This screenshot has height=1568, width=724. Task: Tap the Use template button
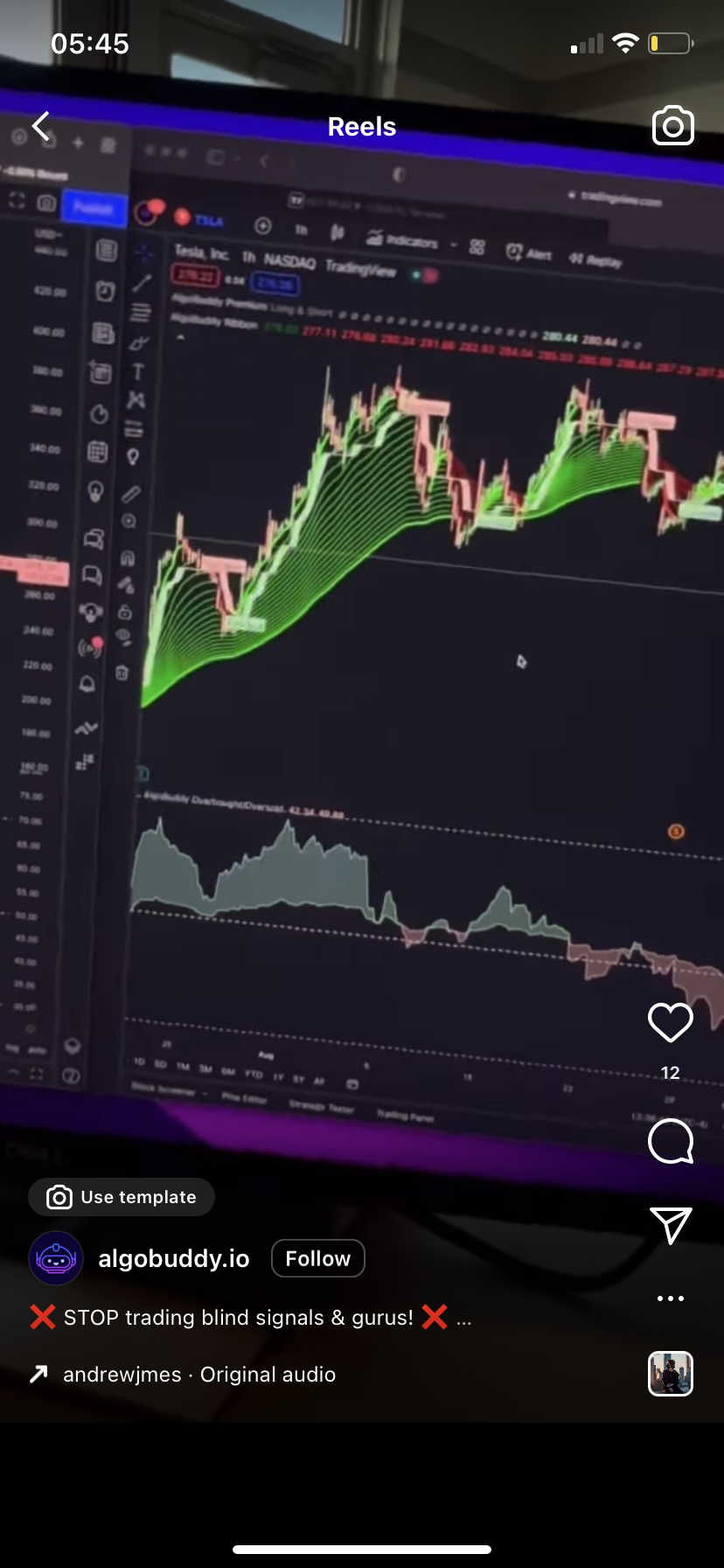(x=122, y=1197)
